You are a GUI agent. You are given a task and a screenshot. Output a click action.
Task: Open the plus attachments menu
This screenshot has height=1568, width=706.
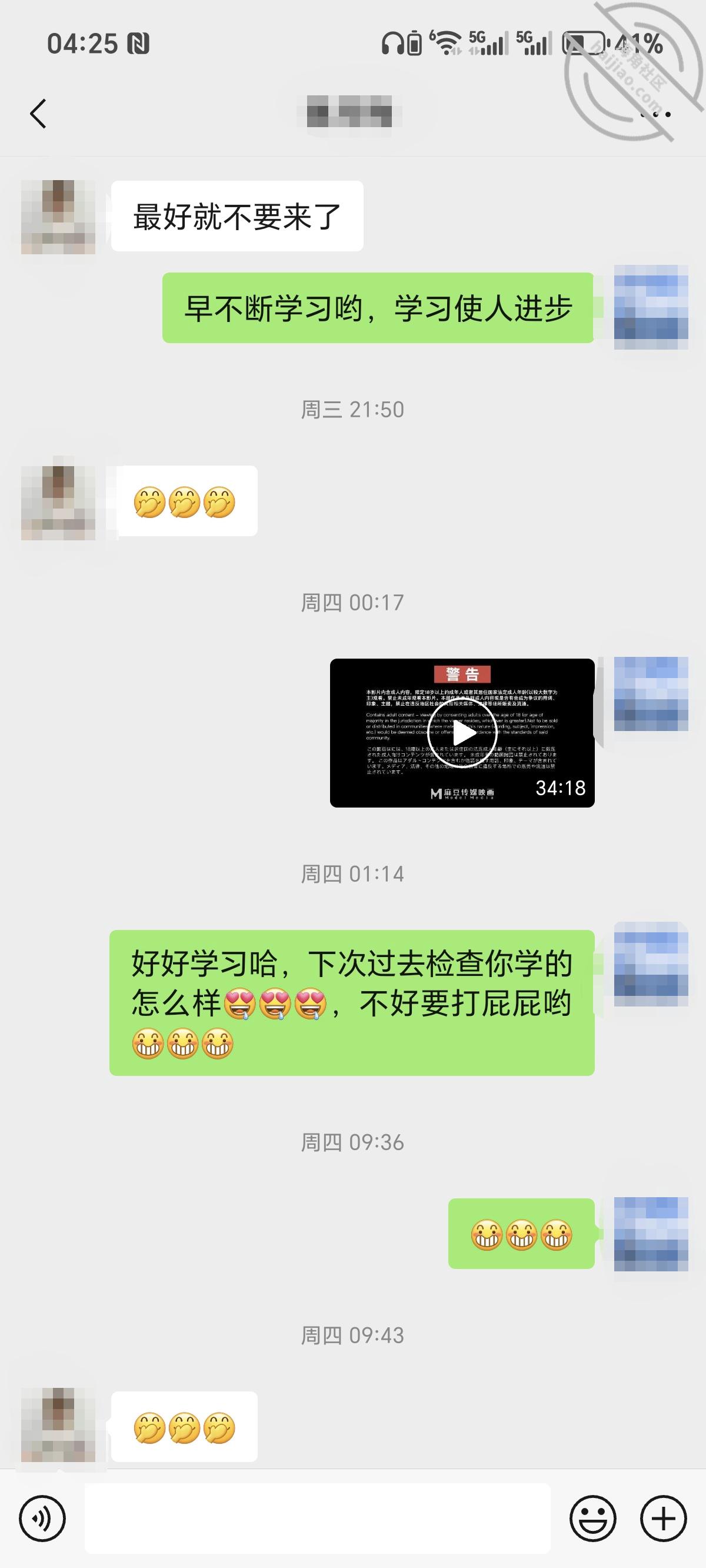coord(664,1519)
